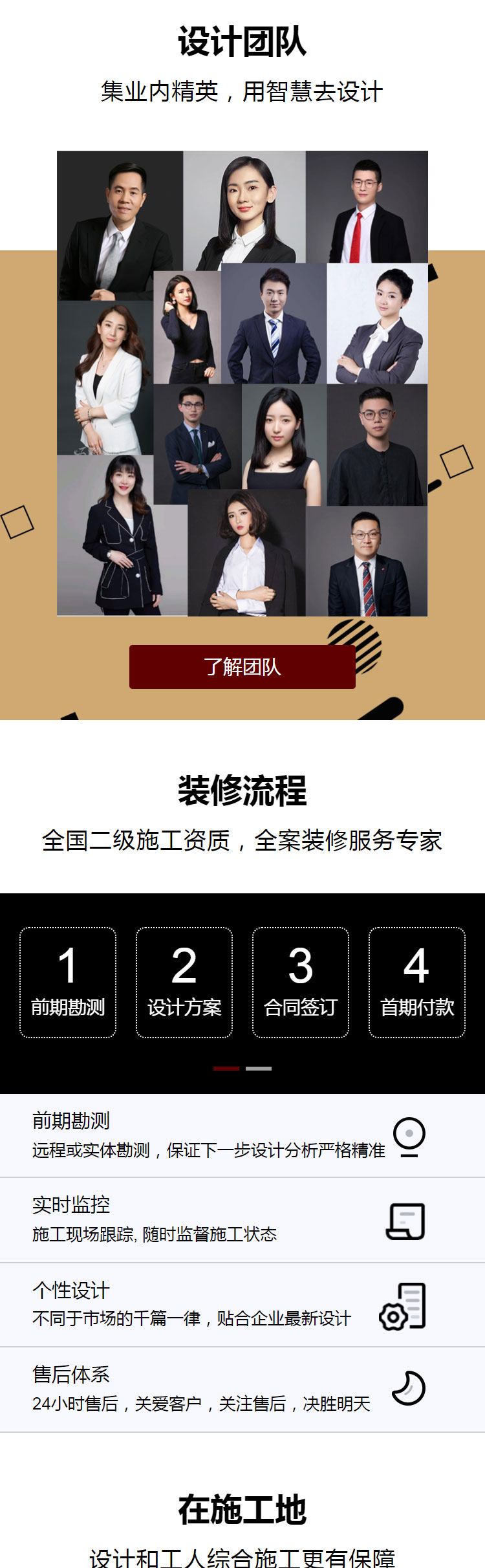The image size is (485, 1568).
Task: Open the 前期勘测 row
Action: [x=242, y=1136]
